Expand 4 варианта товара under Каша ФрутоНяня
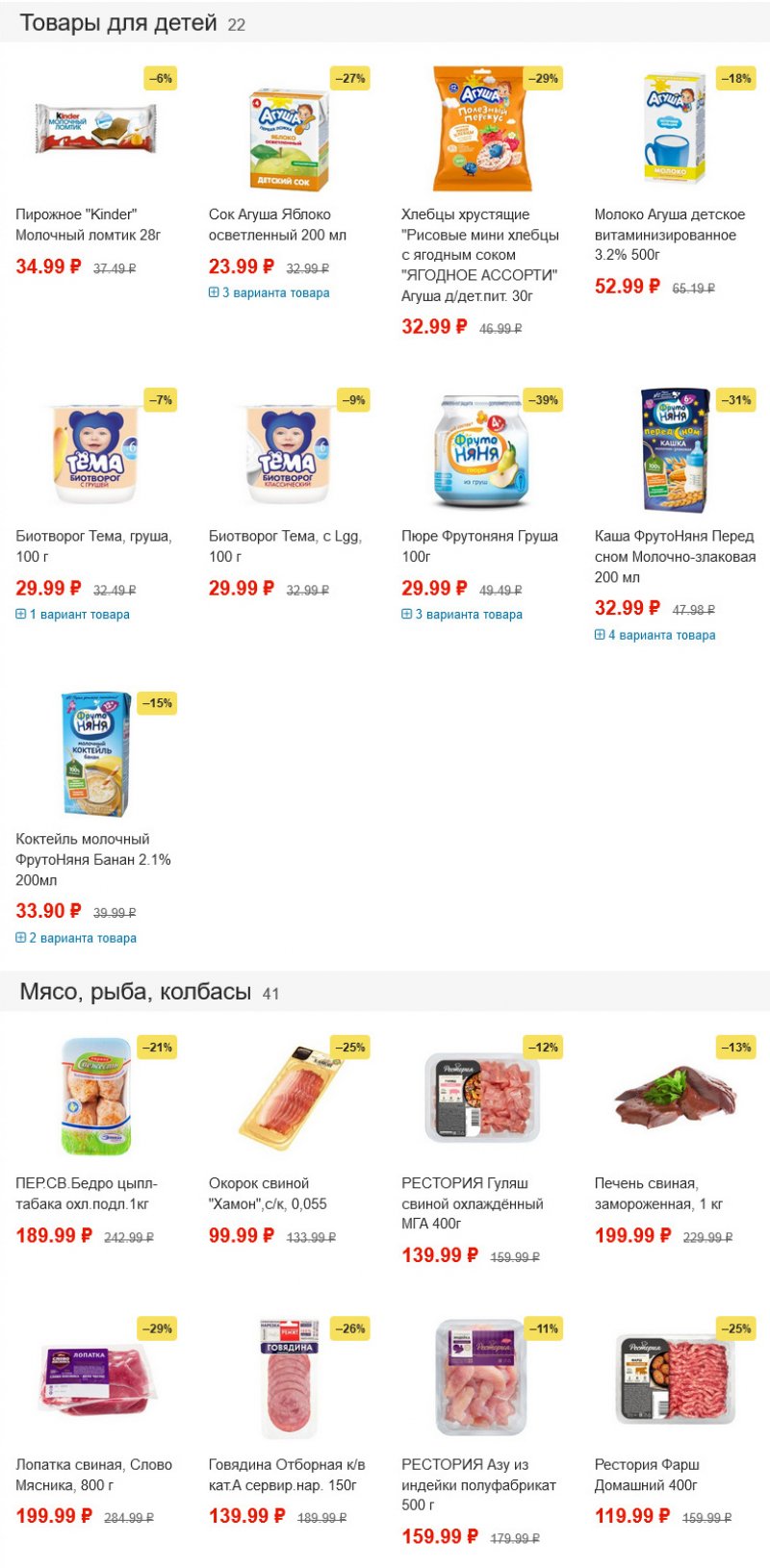770x1568 pixels. [655, 635]
